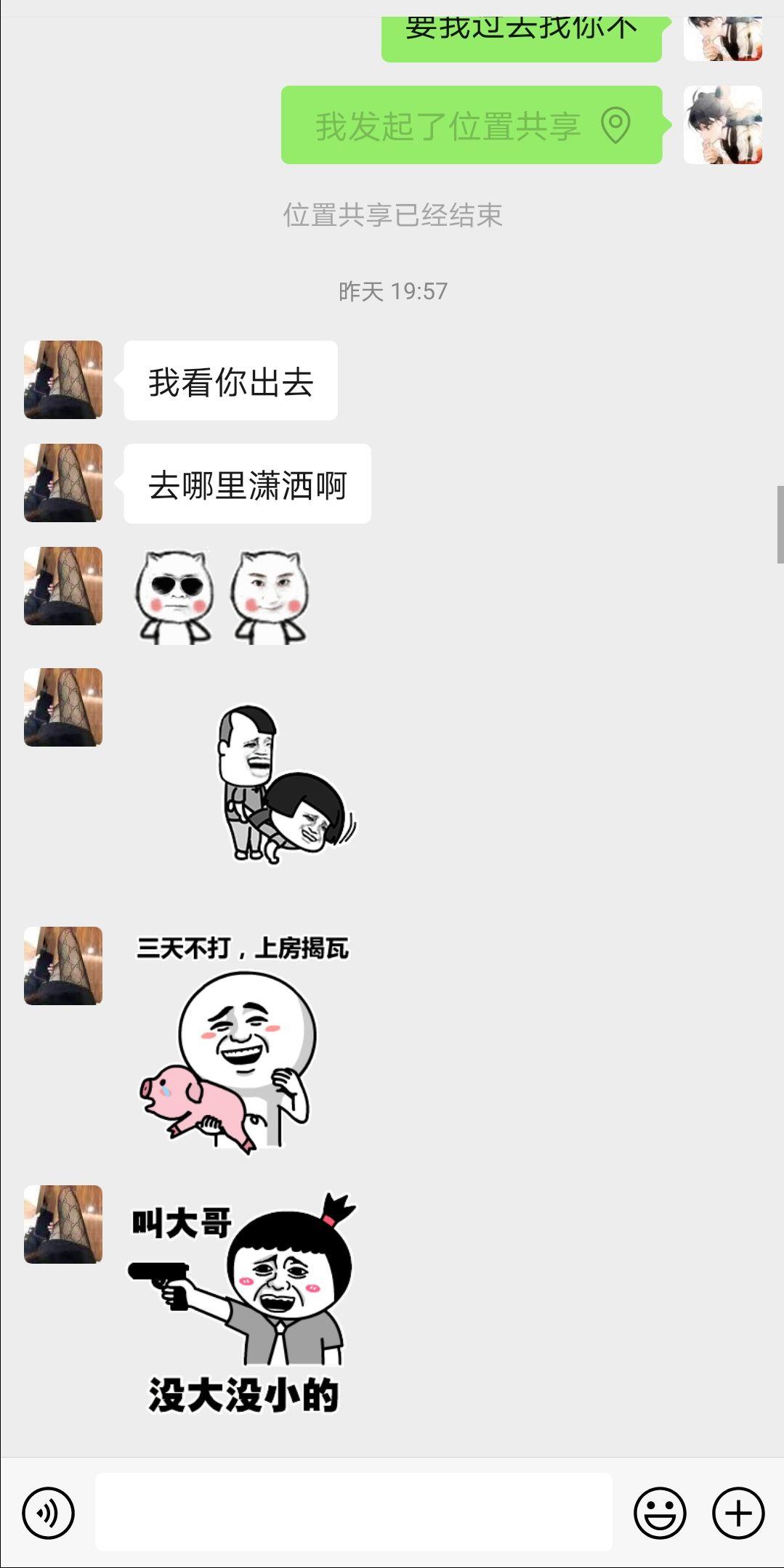Image resolution: width=784 pixels, height=1568 pixels.
Task: Open the sunglasses pig sticker
Action: pos(174,597)
